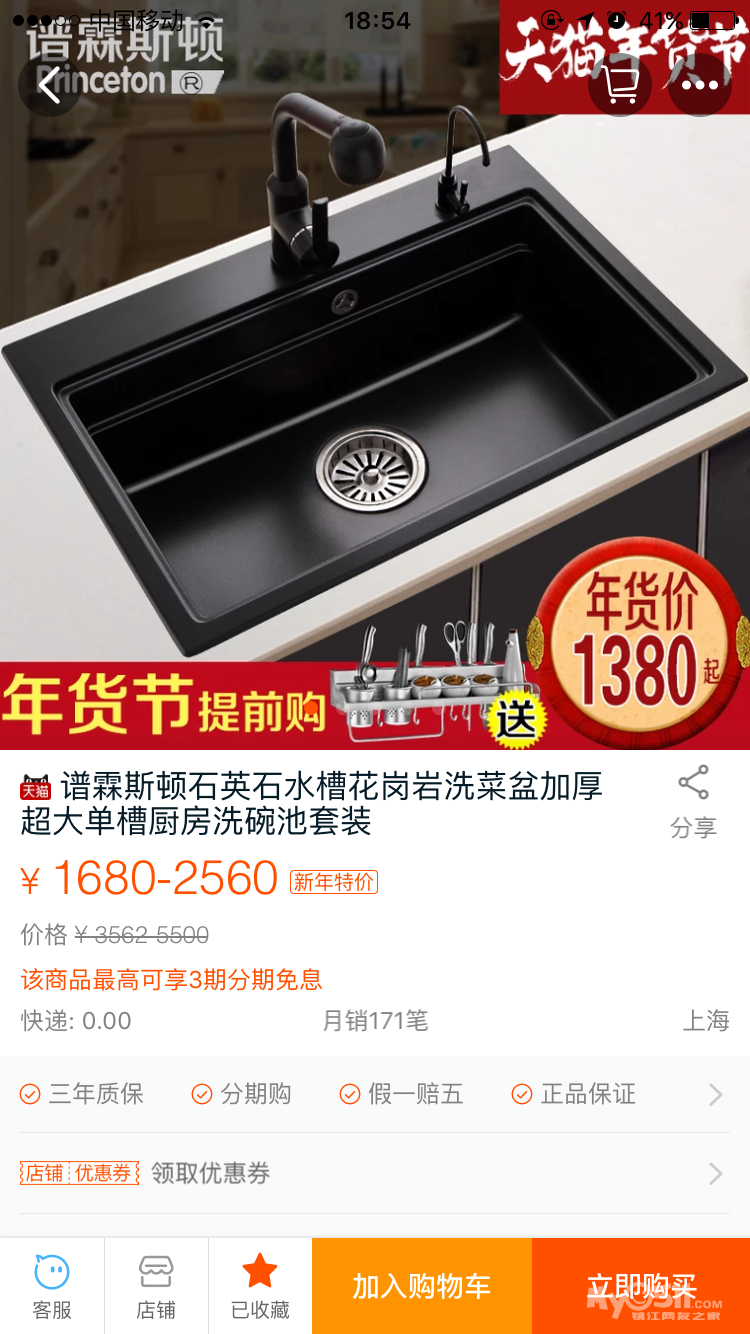Viewport: 750px width, 1334px height.
Task: Go back using the top-left arrow
Action: click(49, 85)
